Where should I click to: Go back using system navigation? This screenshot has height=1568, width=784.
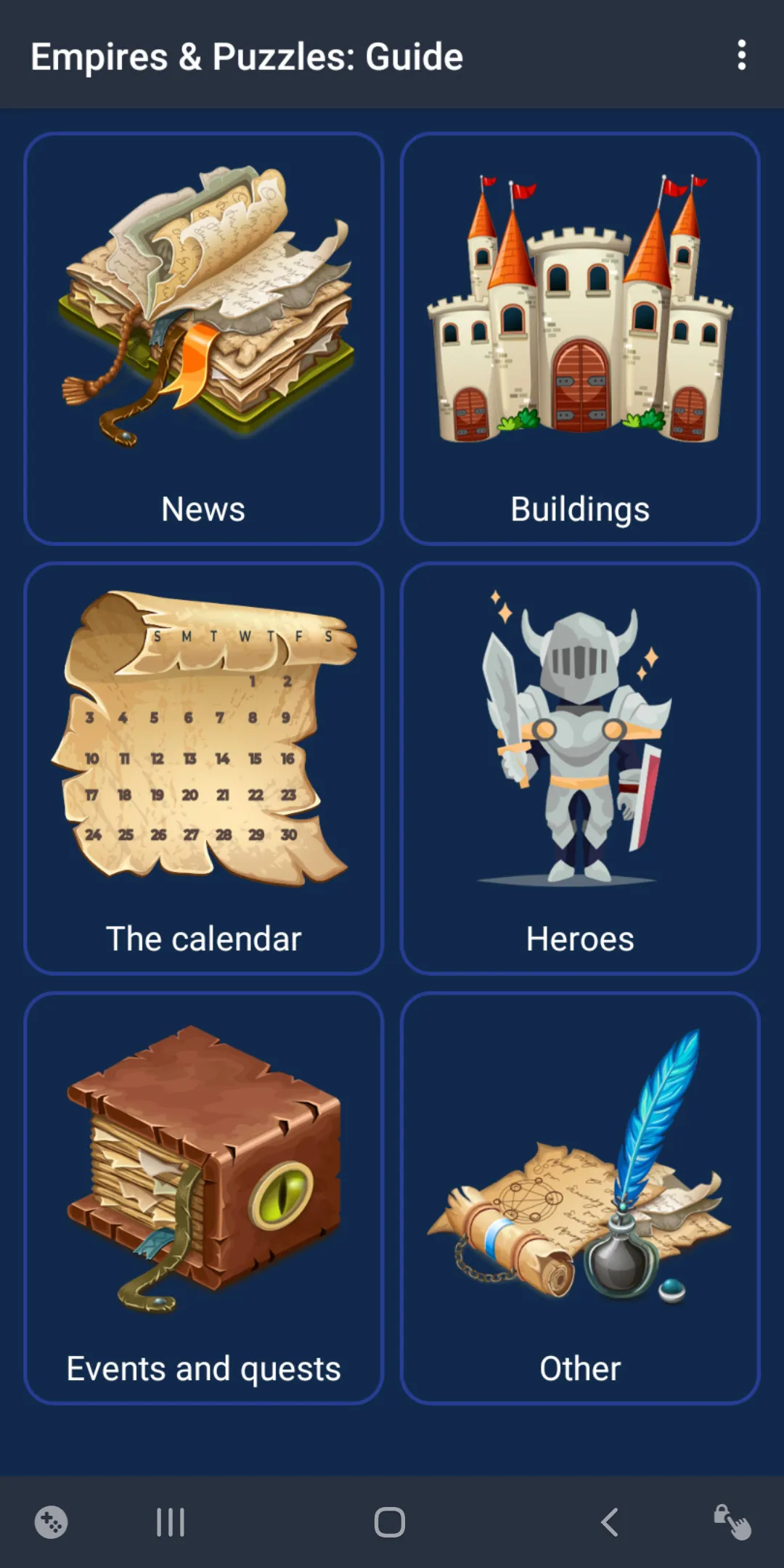pos(610,1522)
